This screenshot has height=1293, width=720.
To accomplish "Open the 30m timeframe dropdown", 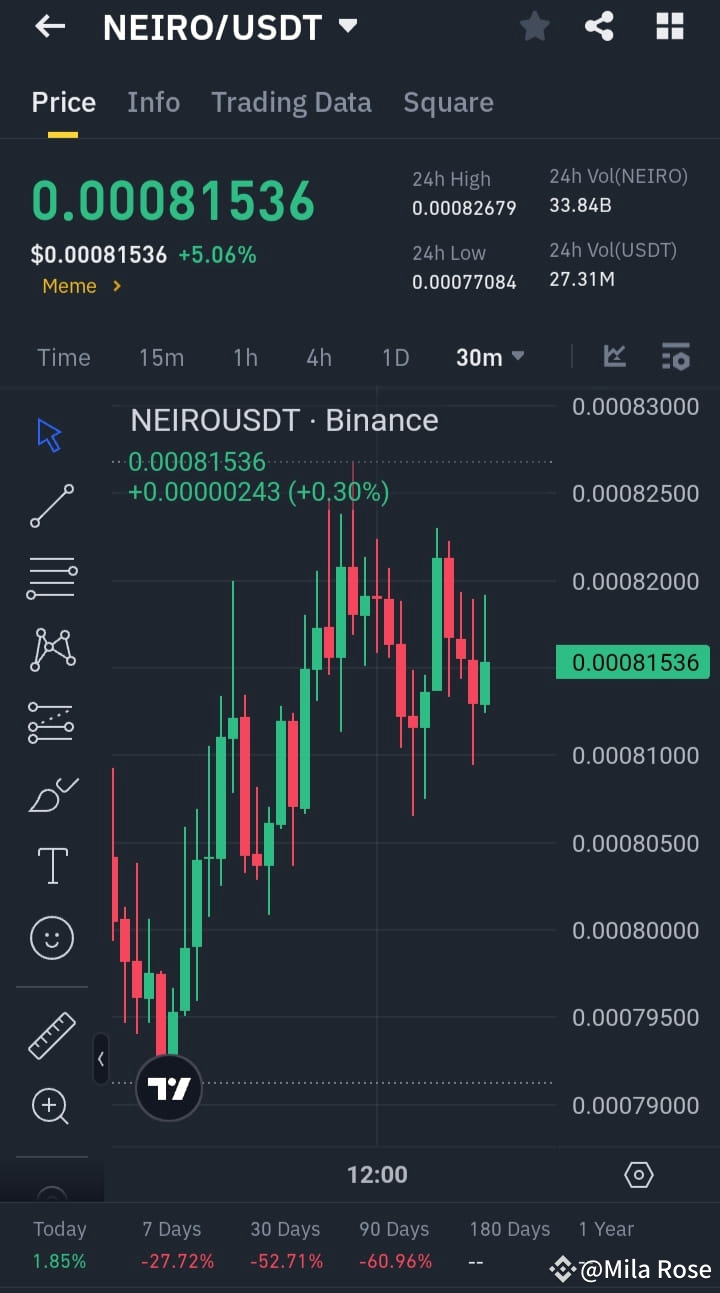I will tap(489, 356).
